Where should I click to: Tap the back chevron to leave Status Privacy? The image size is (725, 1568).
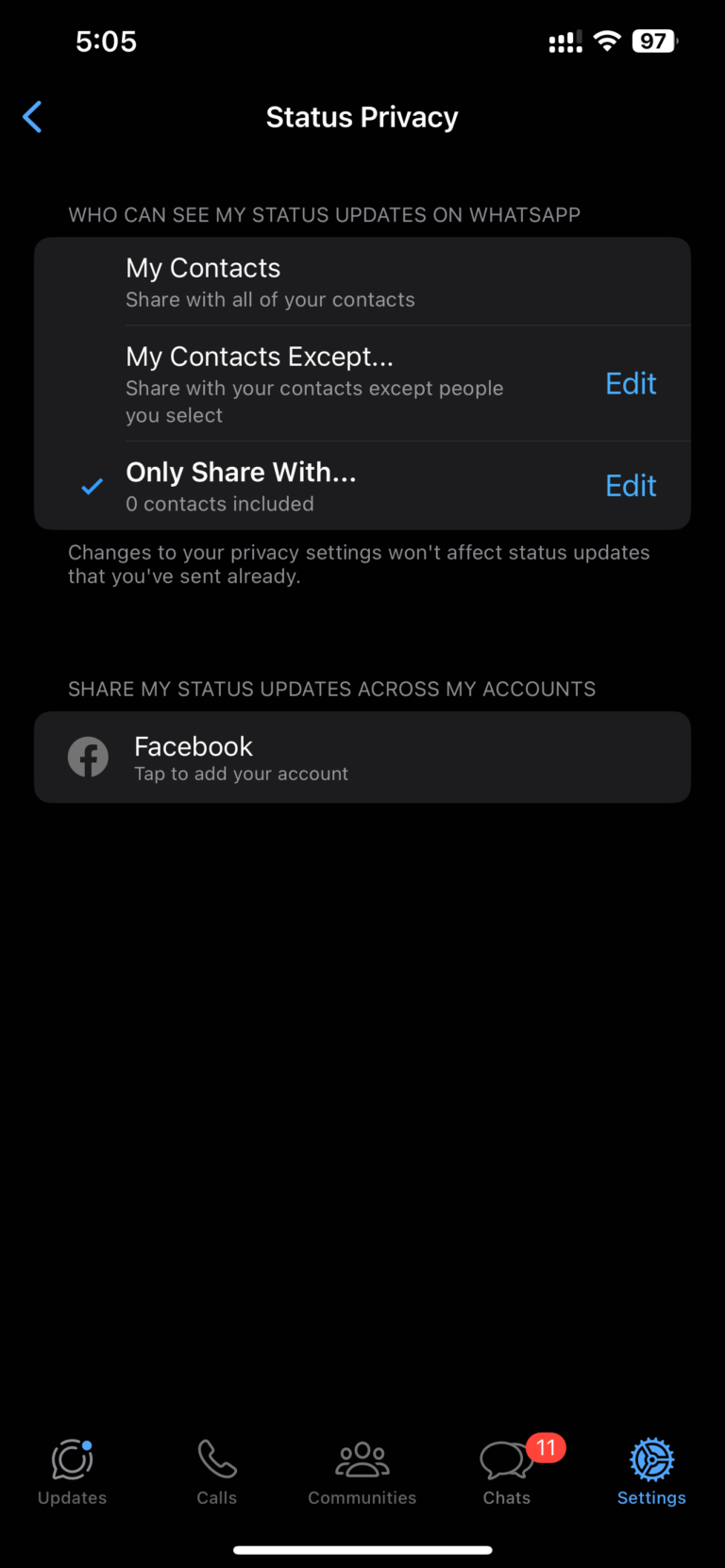[32, 116]
